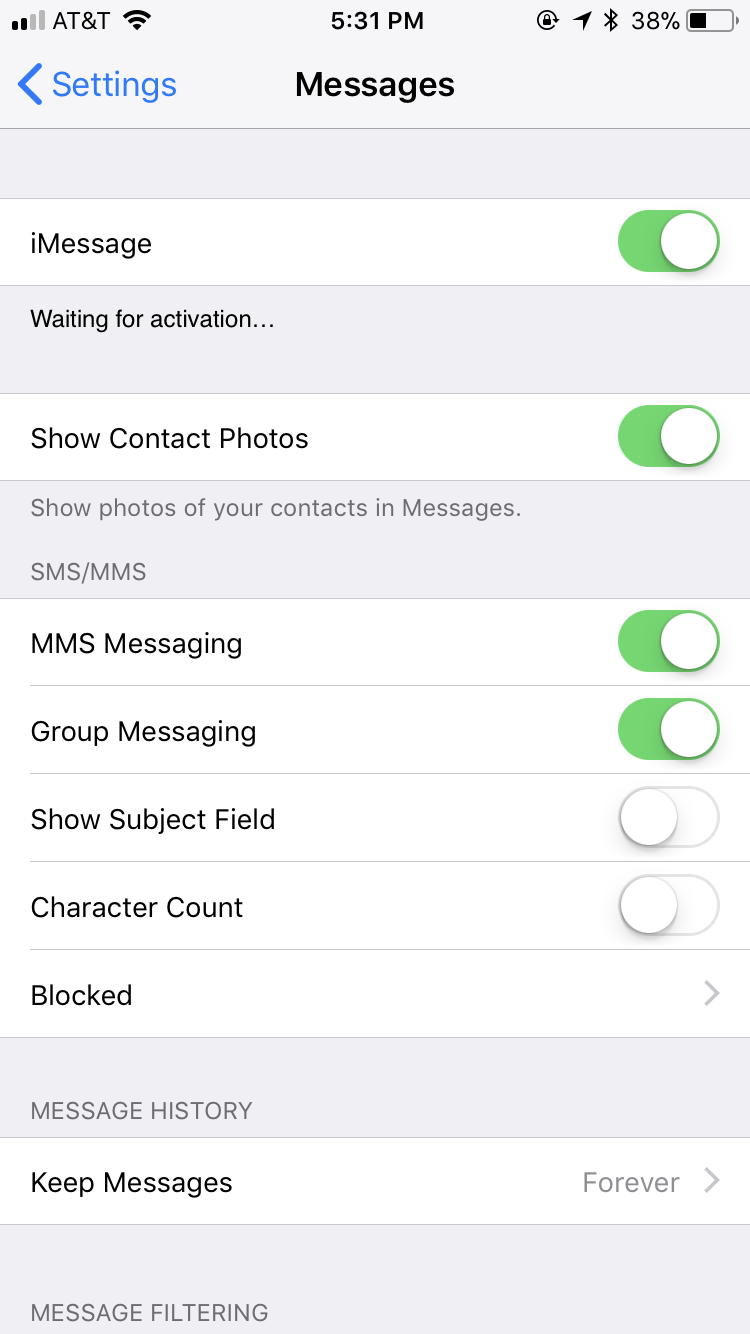Enable Show Subject Field
This screenshot has height=1334, width=750.
(x=668, y=818)
